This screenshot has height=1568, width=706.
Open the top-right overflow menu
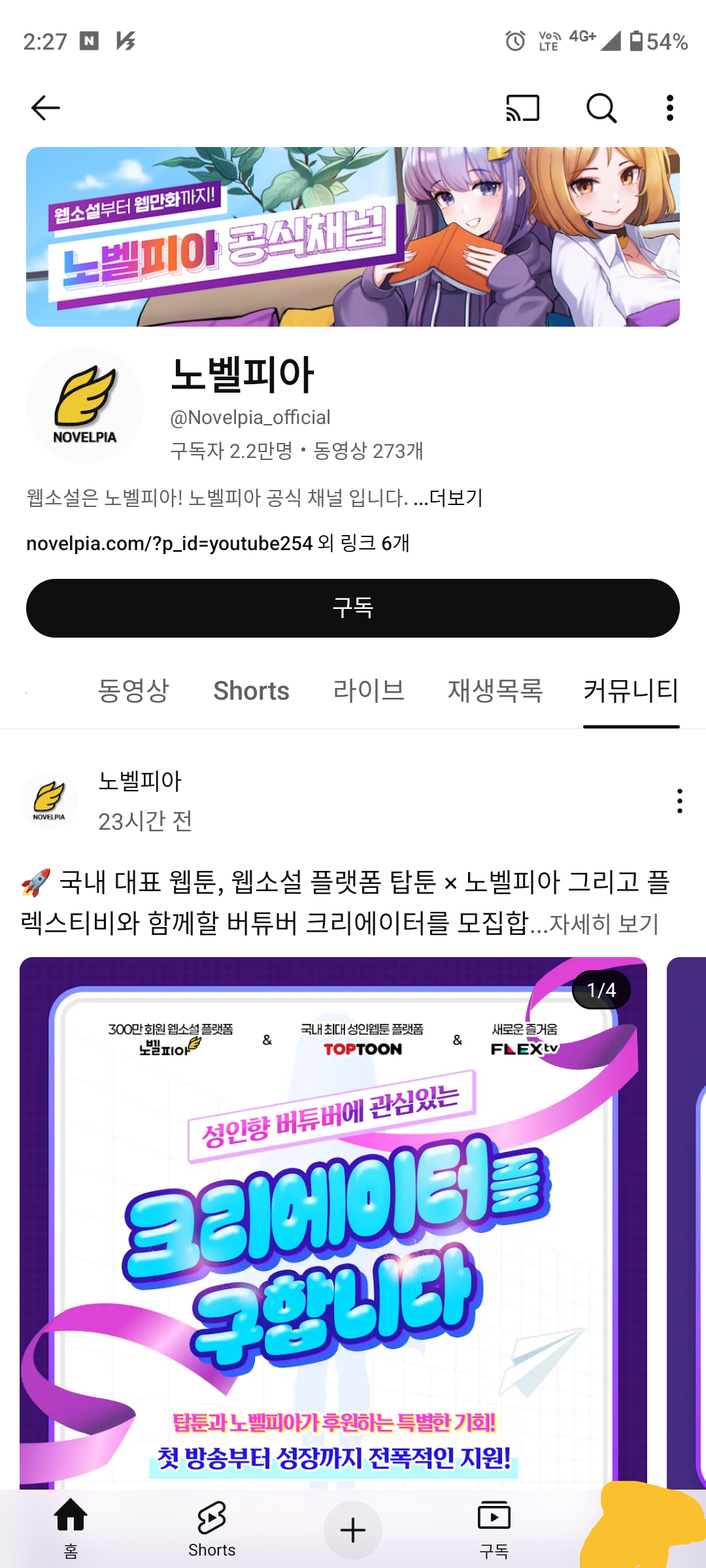coord(669,108)
